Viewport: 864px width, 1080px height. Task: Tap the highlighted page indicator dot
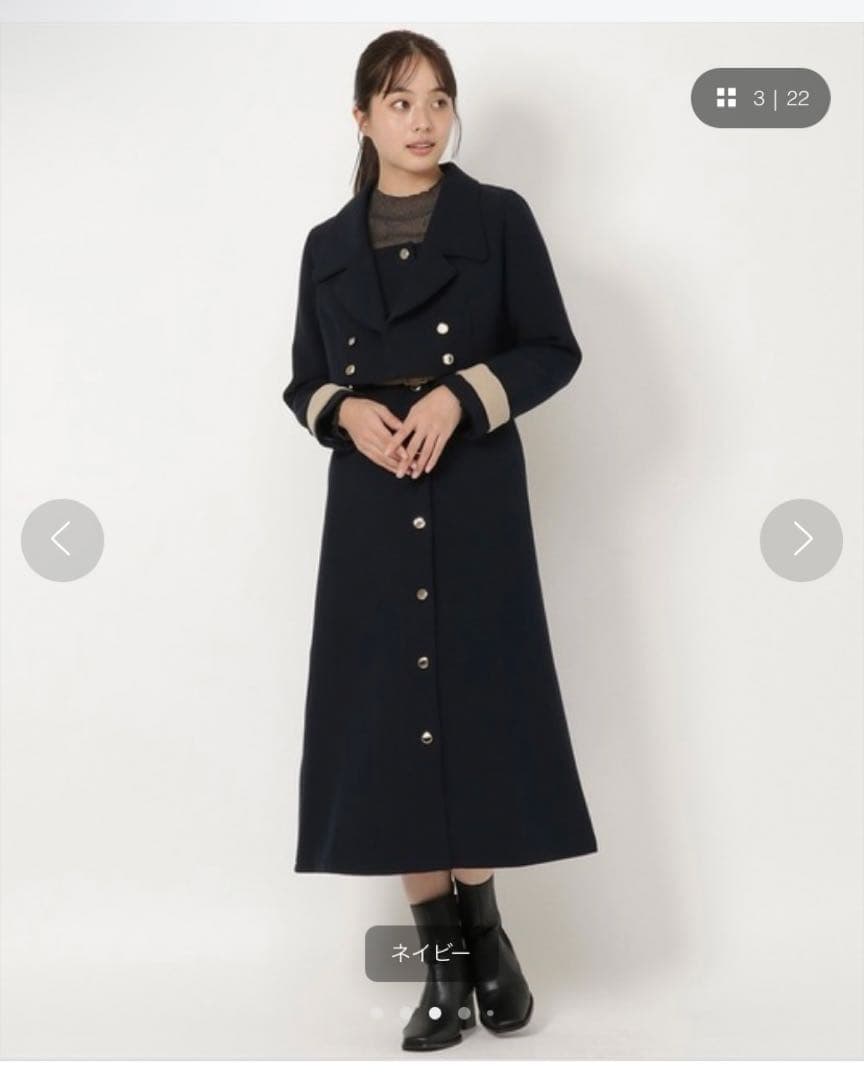pyautogui.click(x=435, y=1012)
